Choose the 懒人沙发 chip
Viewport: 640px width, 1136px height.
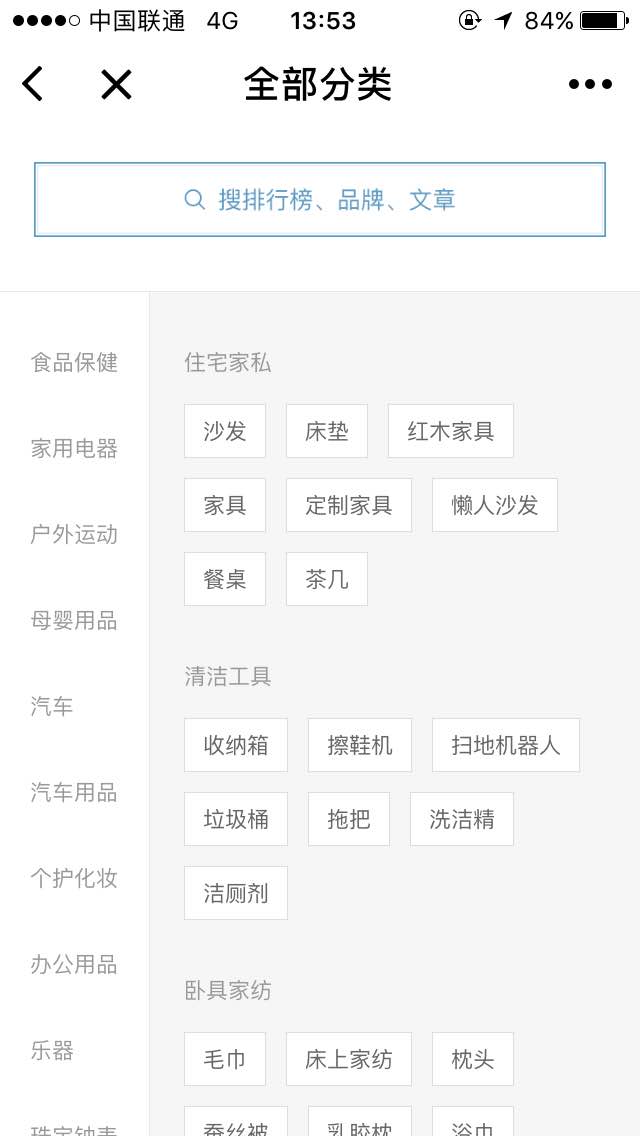(x=495, y=505)
